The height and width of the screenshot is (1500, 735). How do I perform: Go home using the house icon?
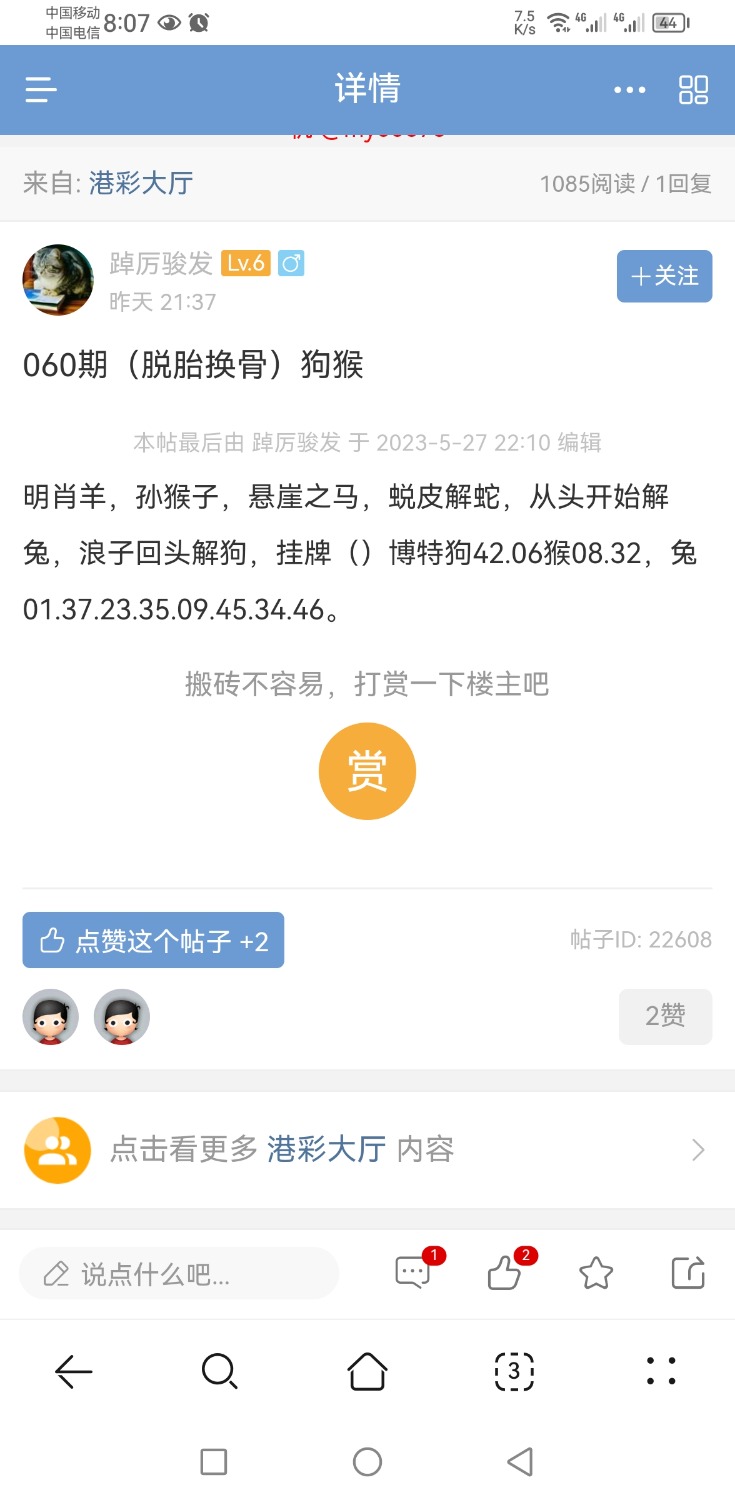[367, 1372]
